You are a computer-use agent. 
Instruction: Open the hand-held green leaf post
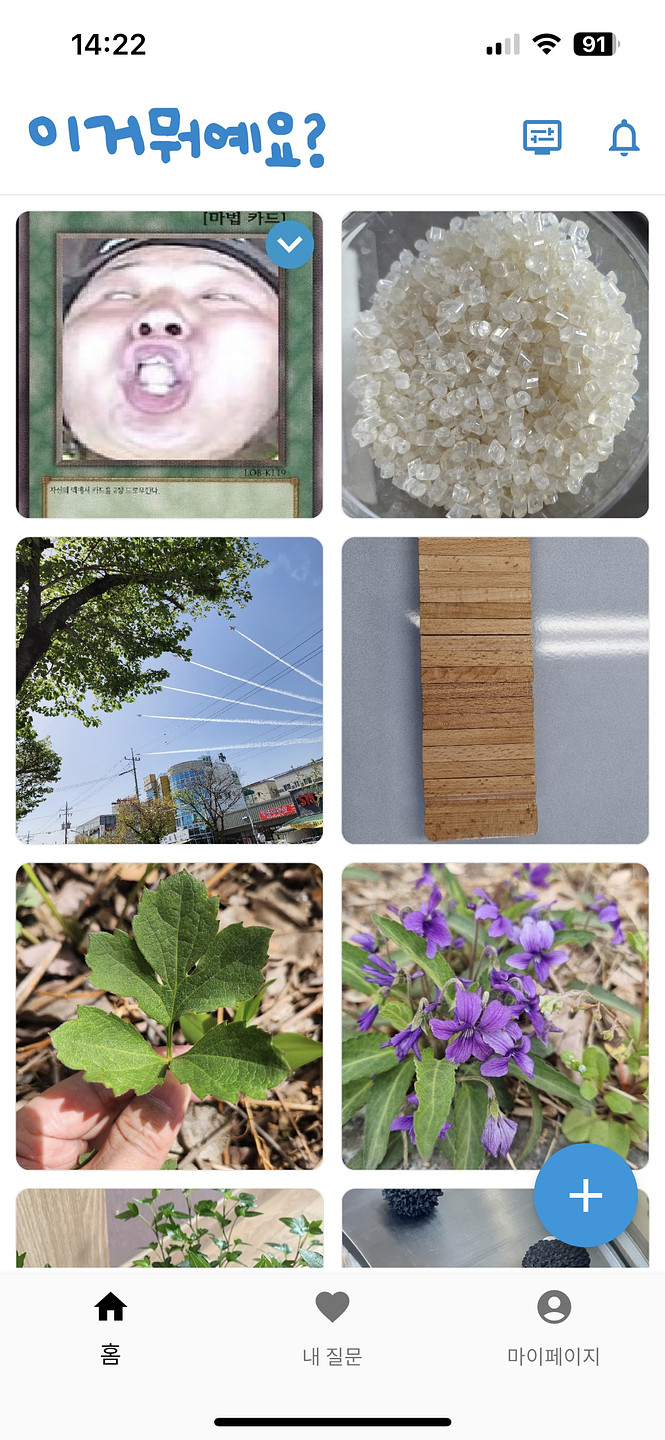169,1016
